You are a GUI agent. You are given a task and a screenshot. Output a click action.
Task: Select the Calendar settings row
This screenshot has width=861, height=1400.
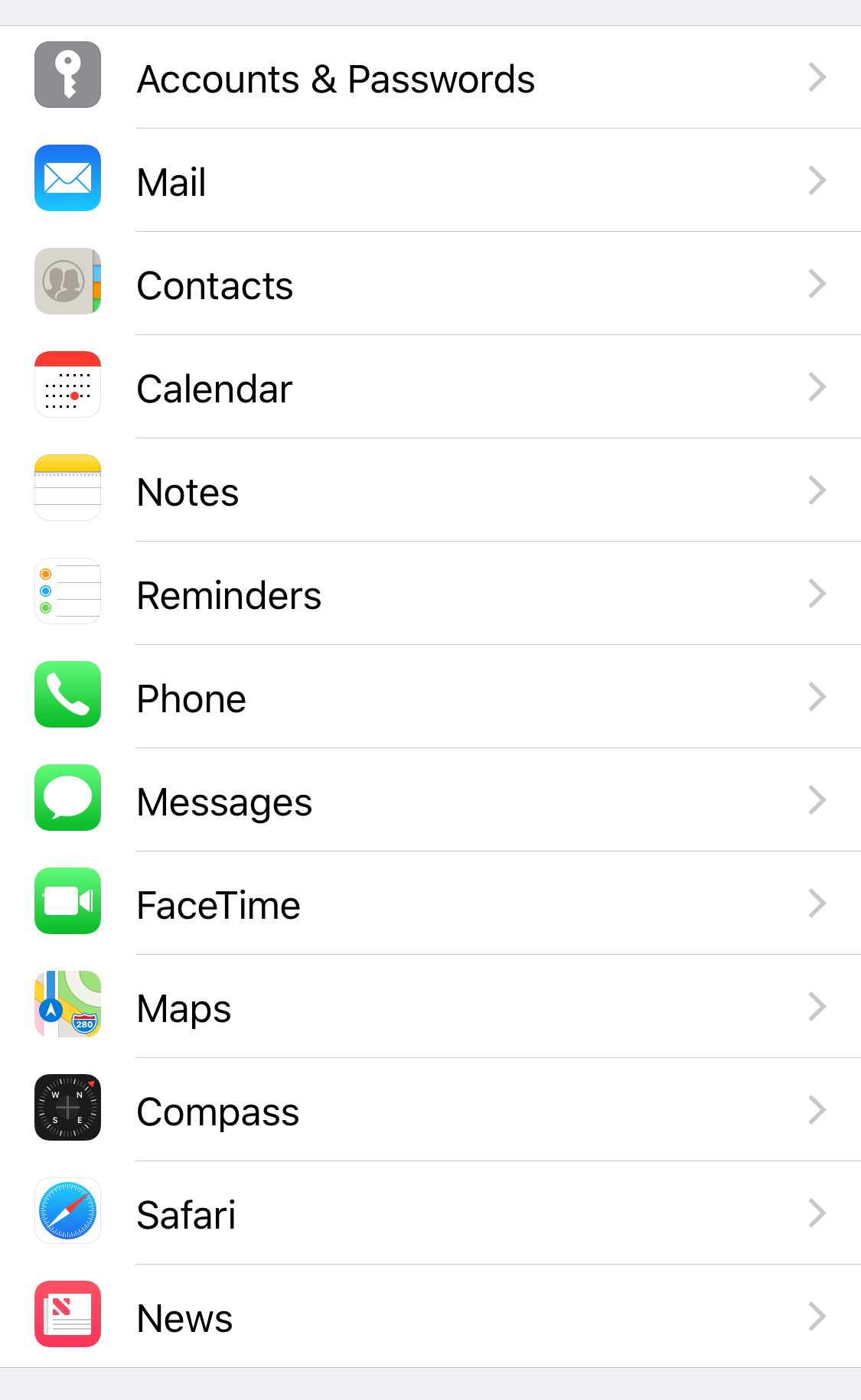pos(430,387)
